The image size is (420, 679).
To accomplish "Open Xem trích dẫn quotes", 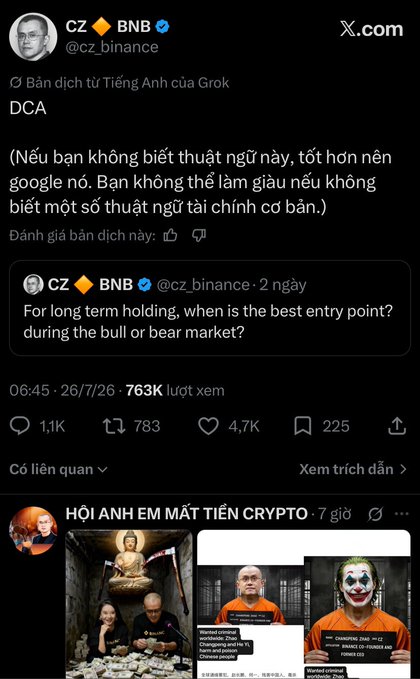I will tap(353, 469).
